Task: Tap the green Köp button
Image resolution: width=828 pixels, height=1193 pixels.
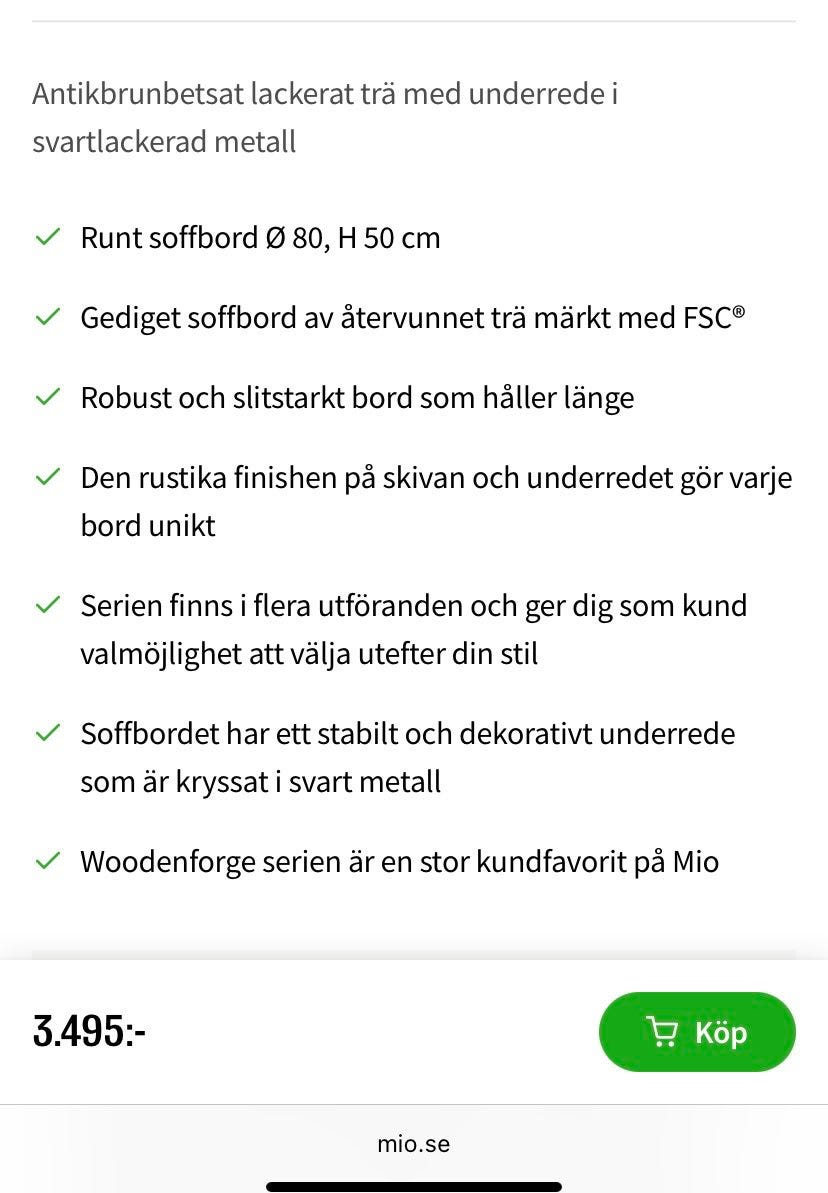Action: (x=697, y=1031)
